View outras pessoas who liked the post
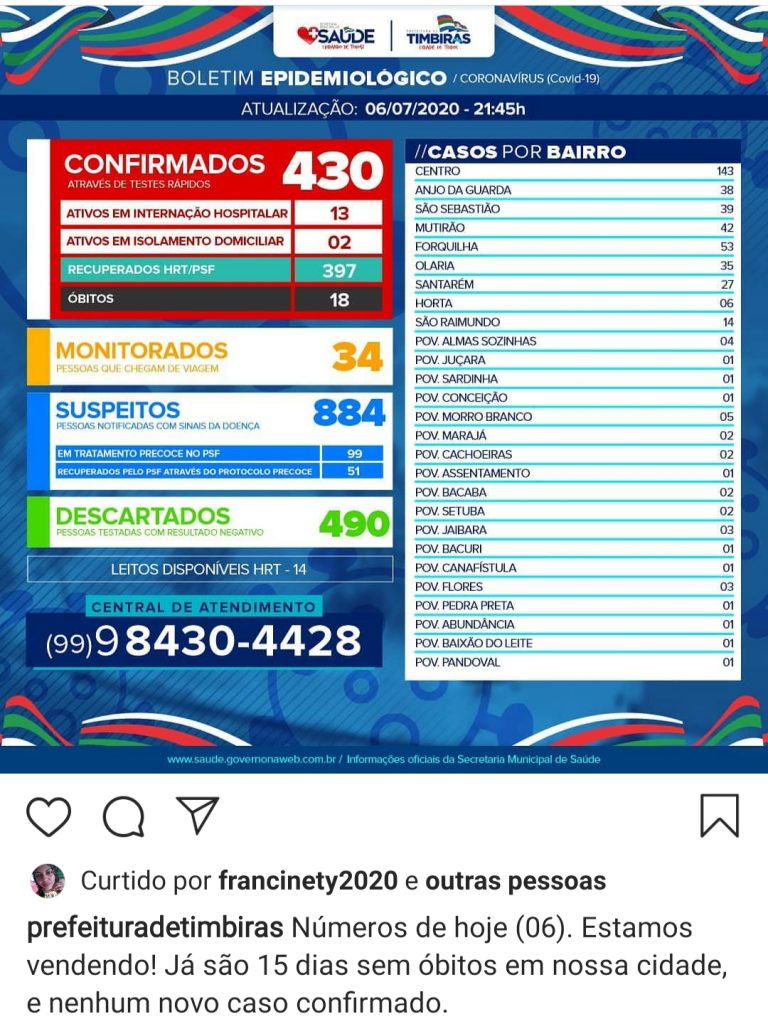This screenshot has height=1024, width=768. [515, 881]
